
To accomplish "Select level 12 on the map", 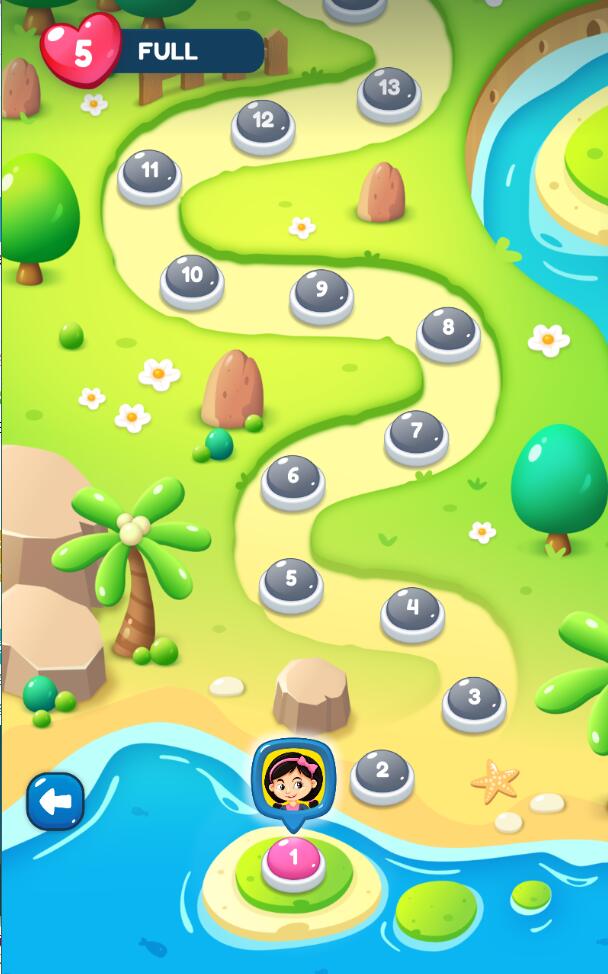I will pos(263,123).
